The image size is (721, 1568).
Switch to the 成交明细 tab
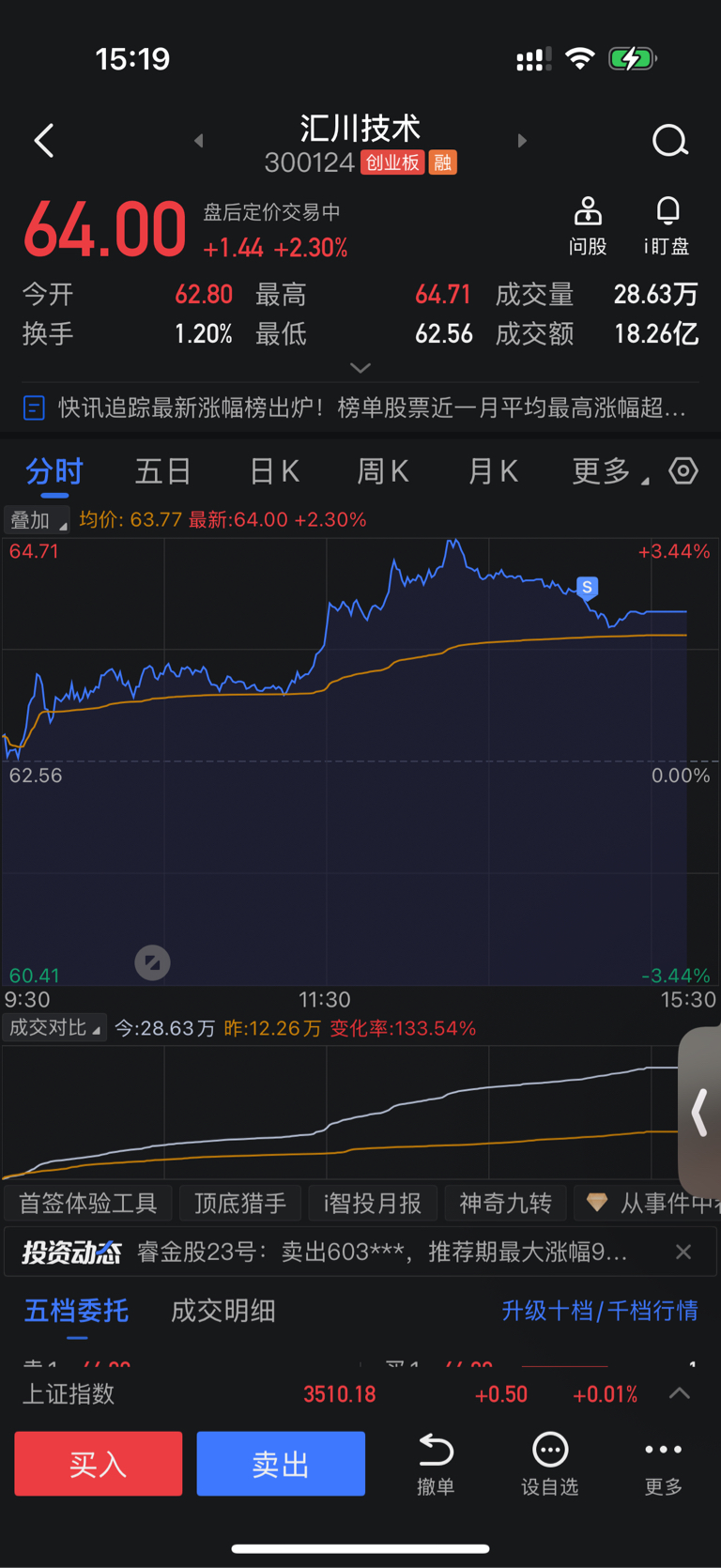(x=223, y=1311)
